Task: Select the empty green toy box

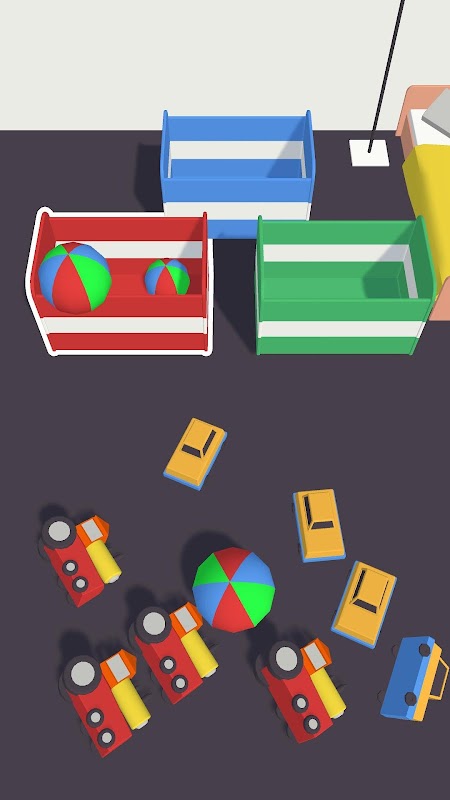Action: point(346,286)
